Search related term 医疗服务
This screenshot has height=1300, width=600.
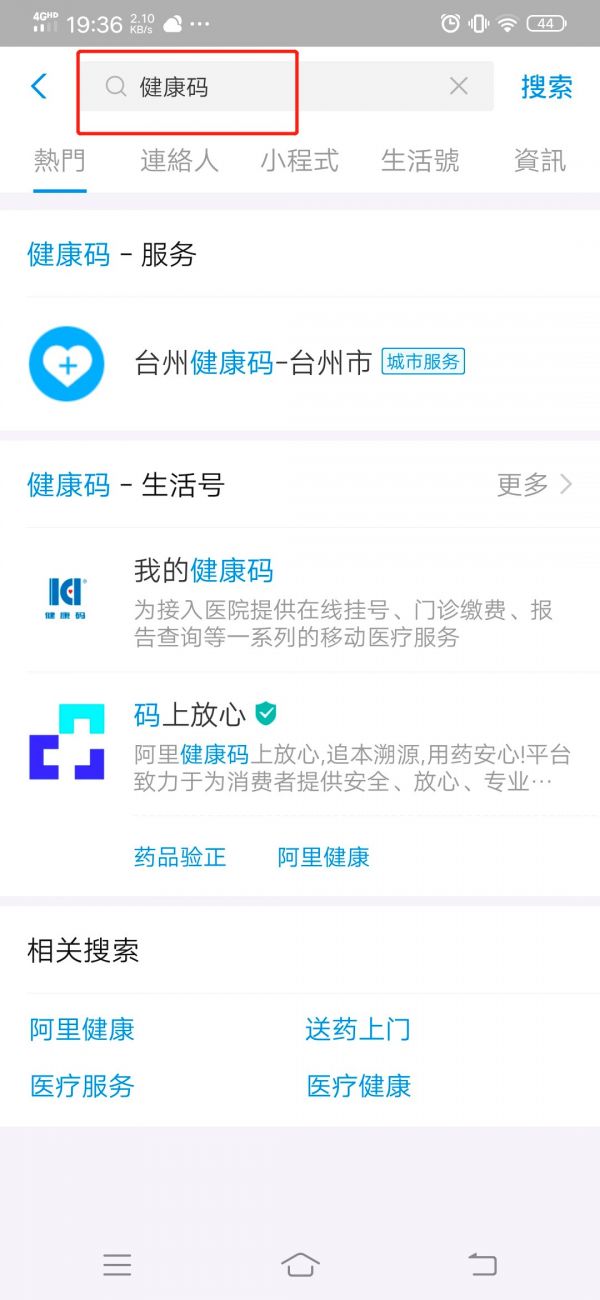point(82,1086)
